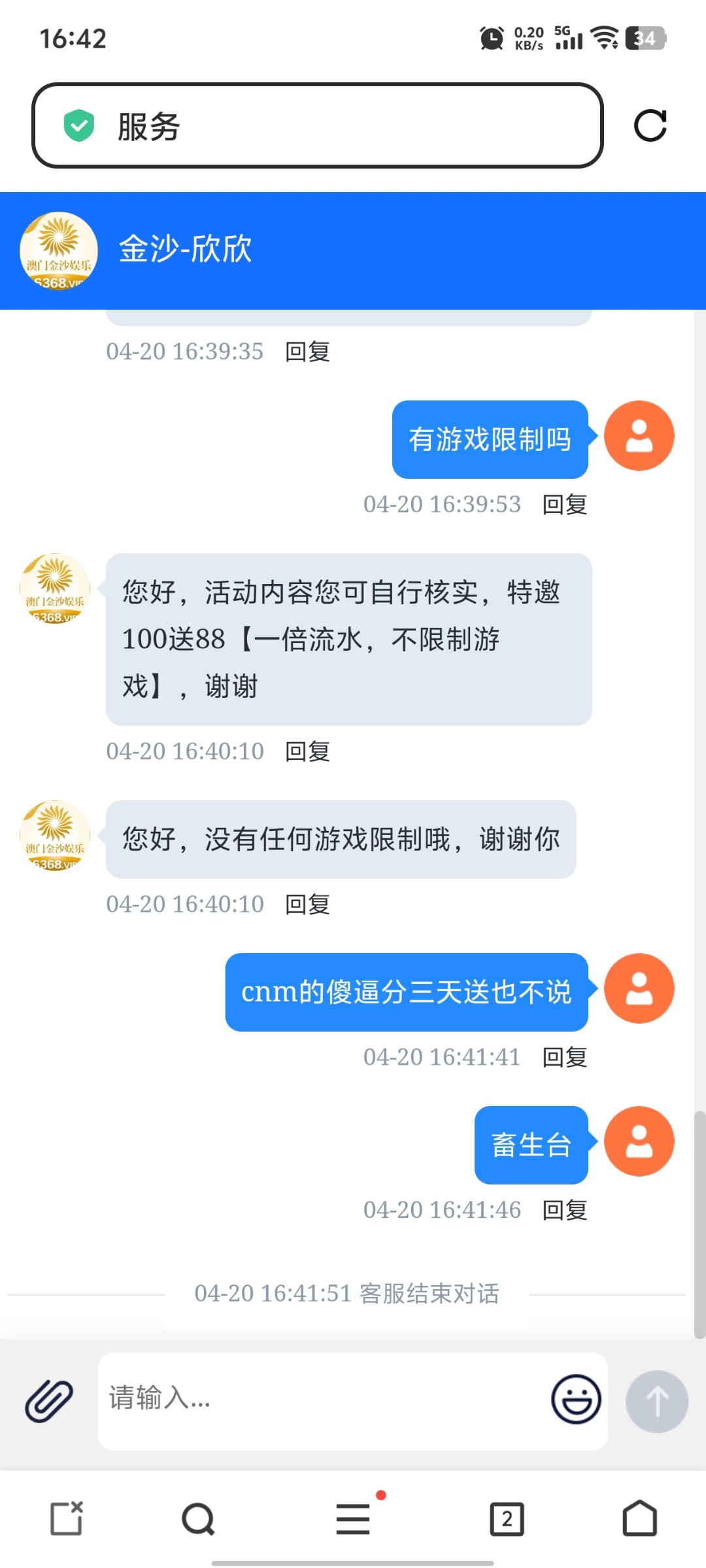The height and width of the screenshot is (1568, 706).
Task: Reply to the 没有任何游戏限制哦 message
Action: [x=307, y=904]
